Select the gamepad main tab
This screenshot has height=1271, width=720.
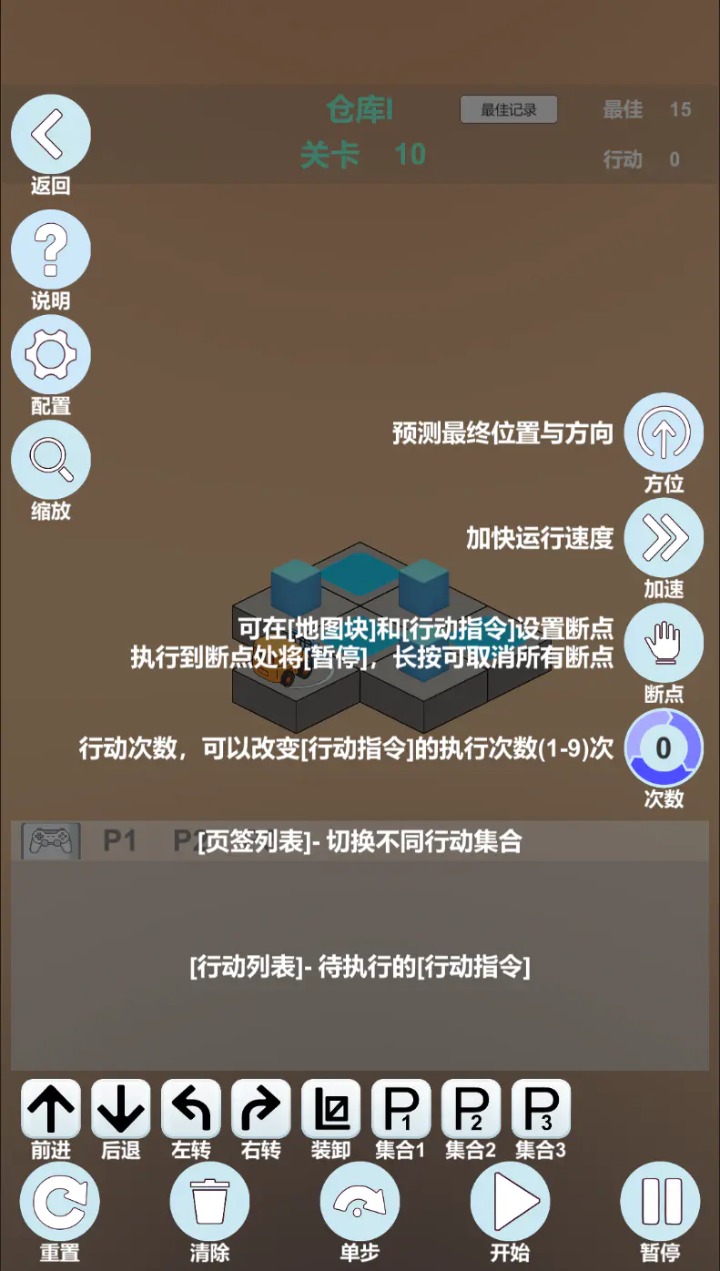tap(50, 841)
